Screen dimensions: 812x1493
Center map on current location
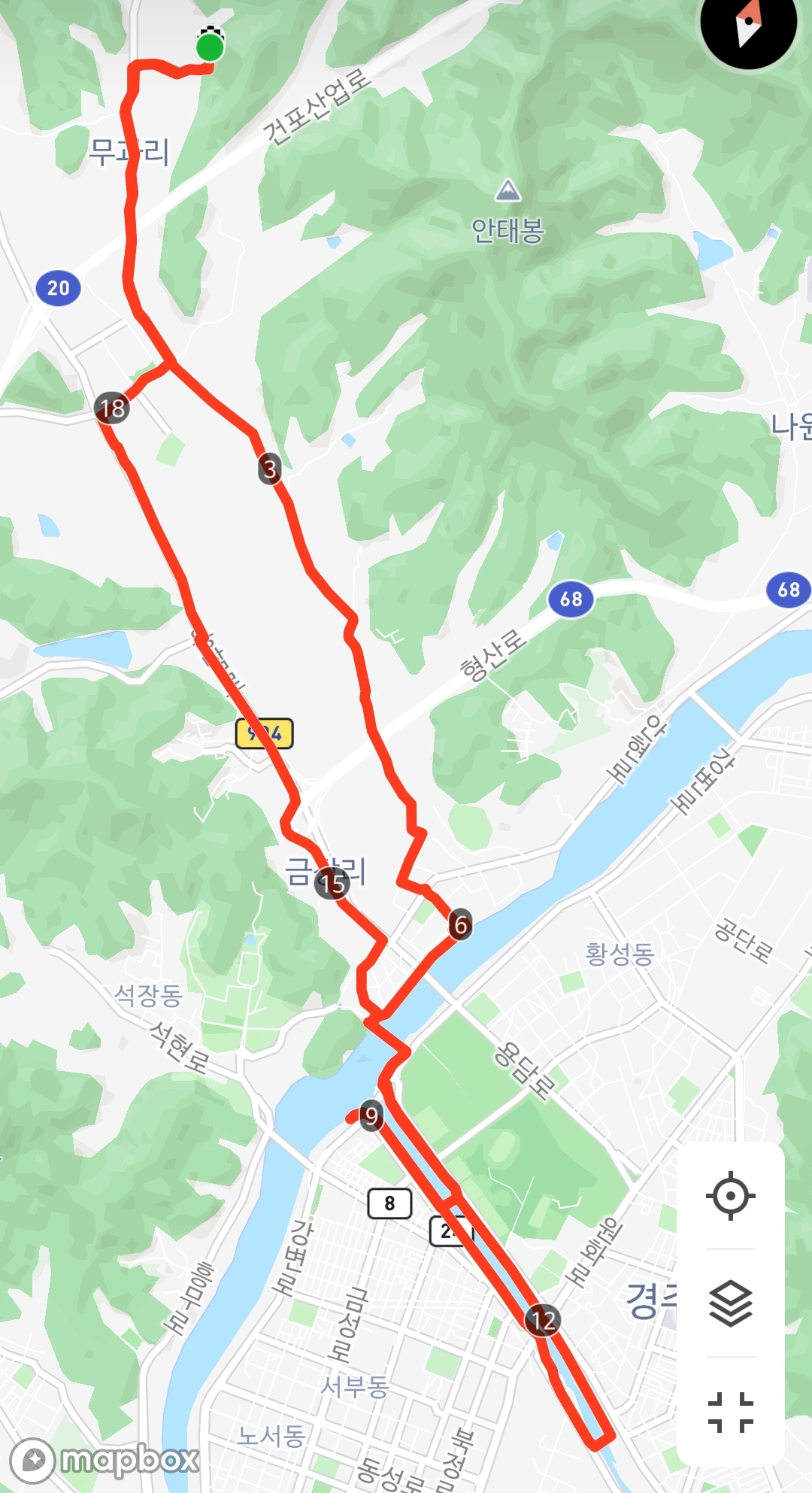pyautogui.click(x=730, y=1195)
